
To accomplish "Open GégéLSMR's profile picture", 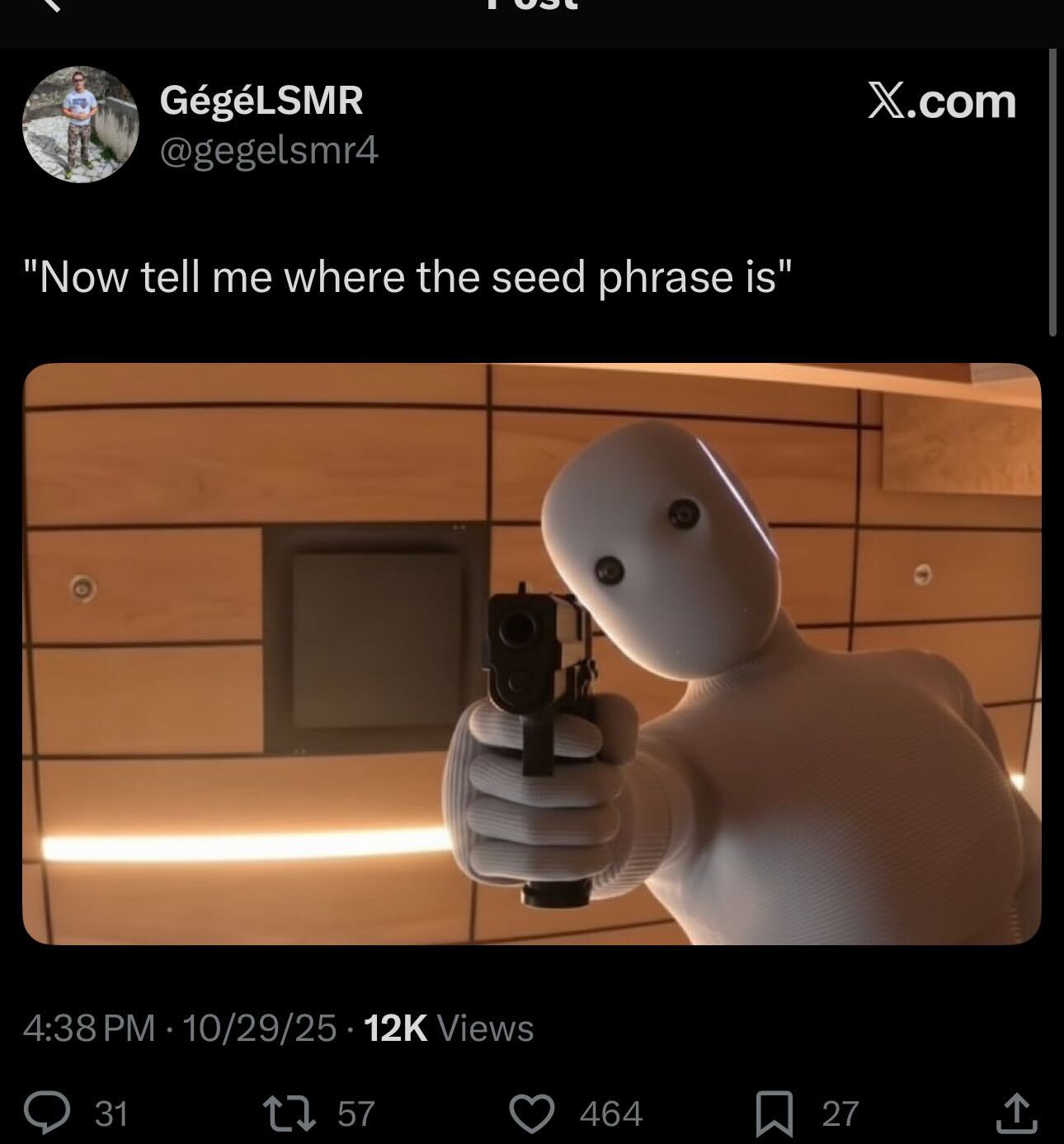I will tap(80, 125).
